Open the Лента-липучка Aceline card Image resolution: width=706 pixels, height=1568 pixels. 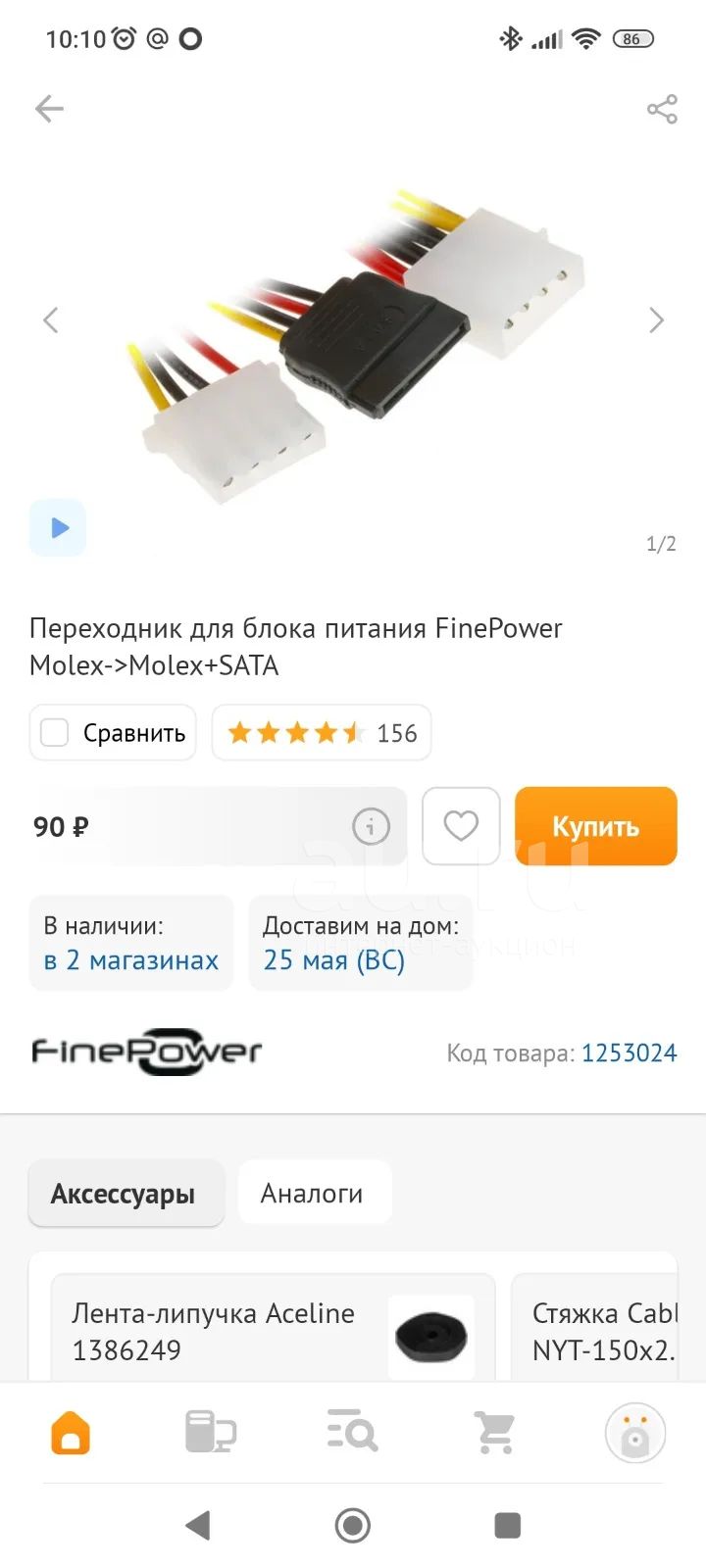tap(273, 1328)
